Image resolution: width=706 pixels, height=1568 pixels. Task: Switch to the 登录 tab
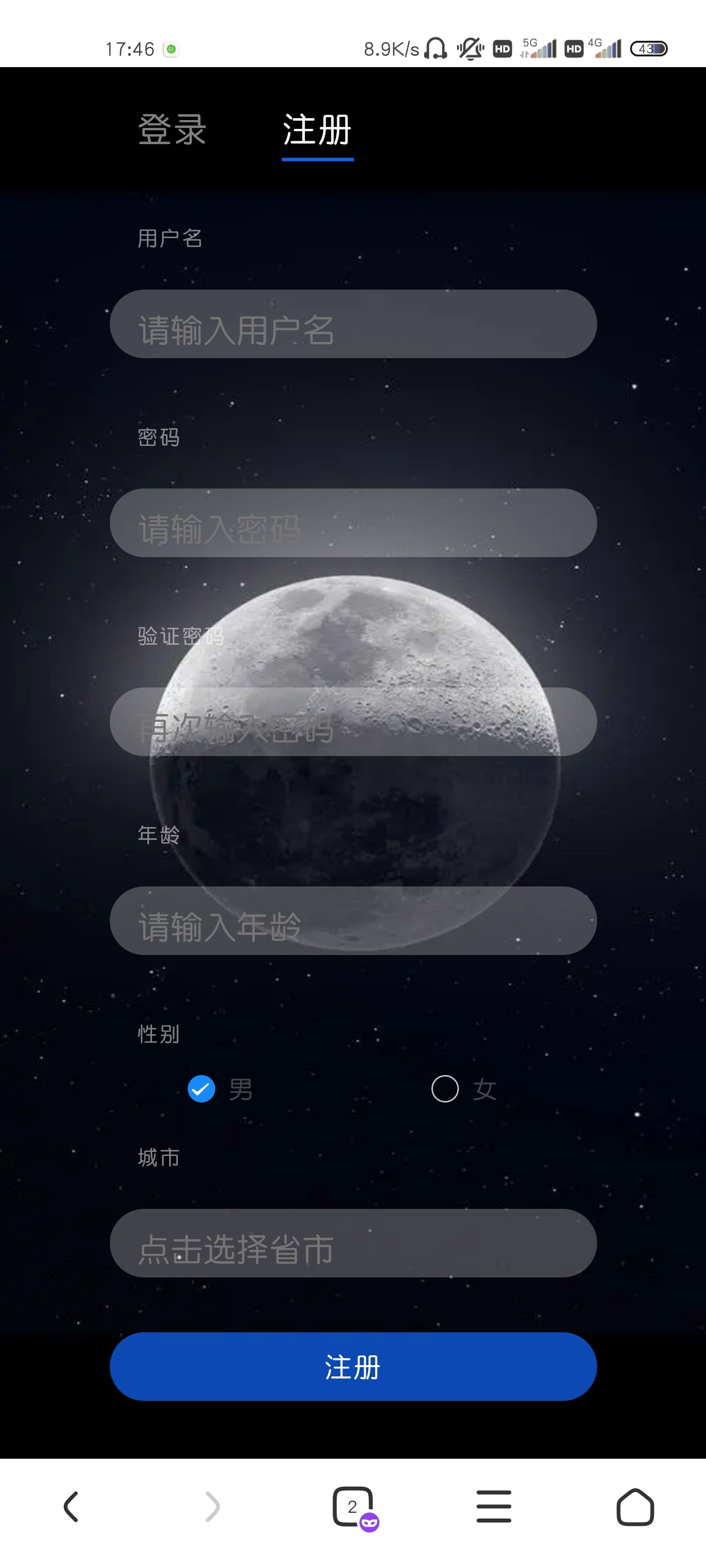pyautogui.click(x=172, y=130)
